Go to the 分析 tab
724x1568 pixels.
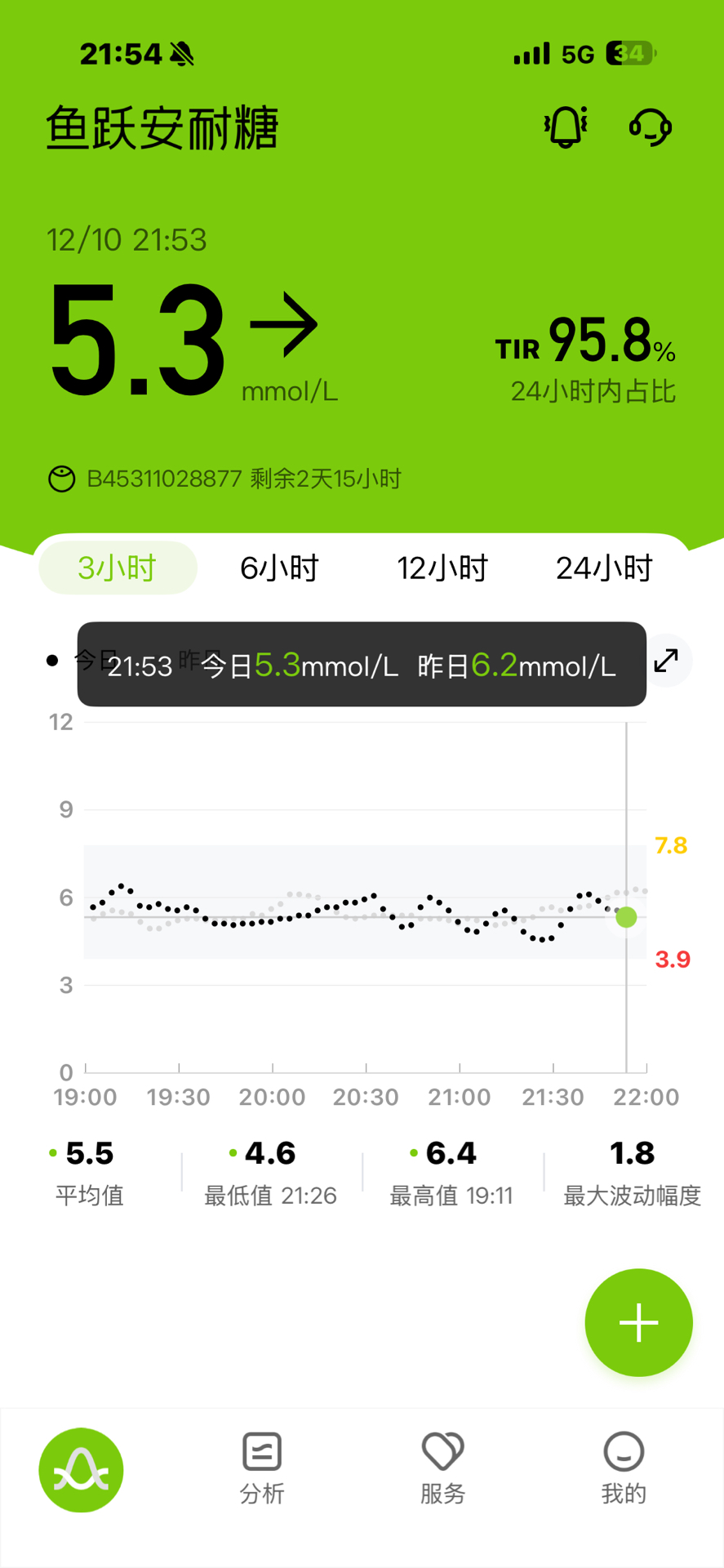(x=262, y=1468)
